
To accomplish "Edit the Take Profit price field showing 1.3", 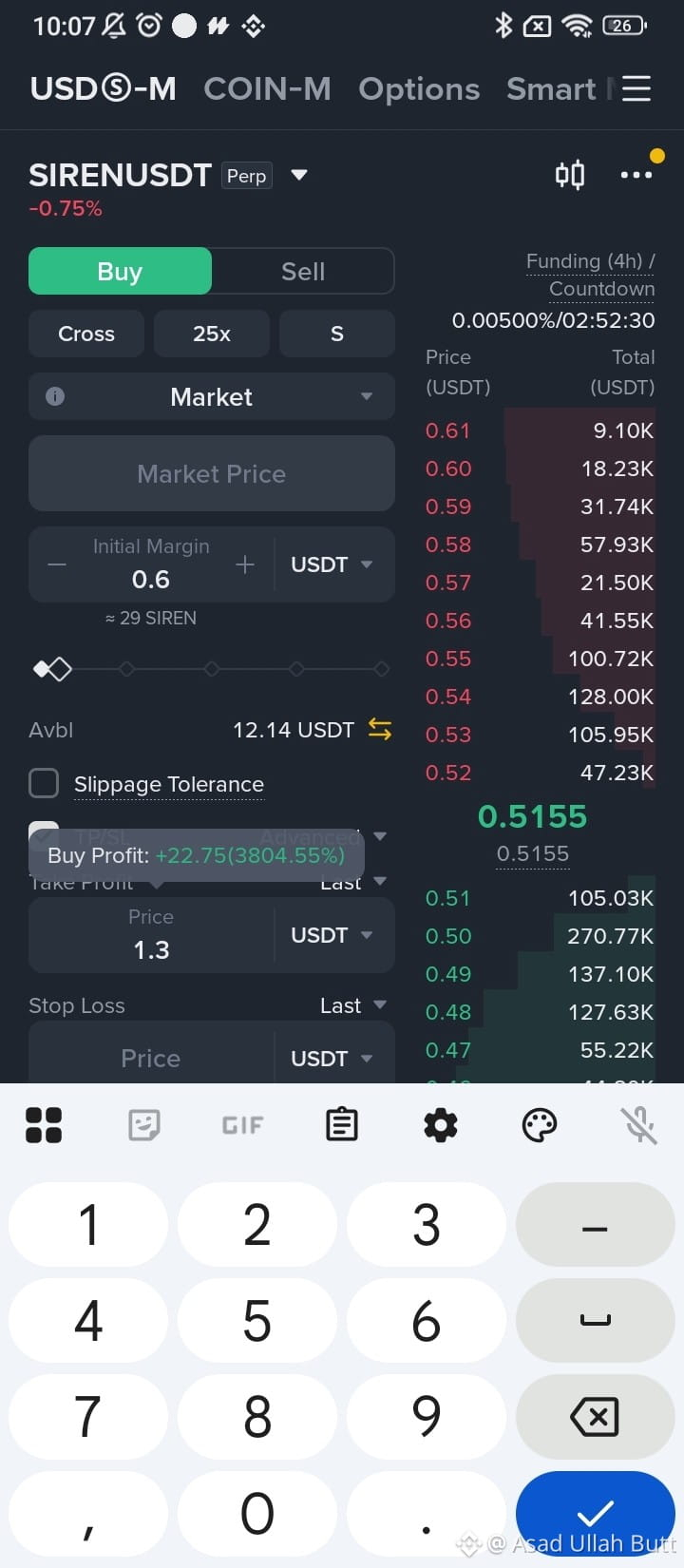I will click(x=151, y=935).
